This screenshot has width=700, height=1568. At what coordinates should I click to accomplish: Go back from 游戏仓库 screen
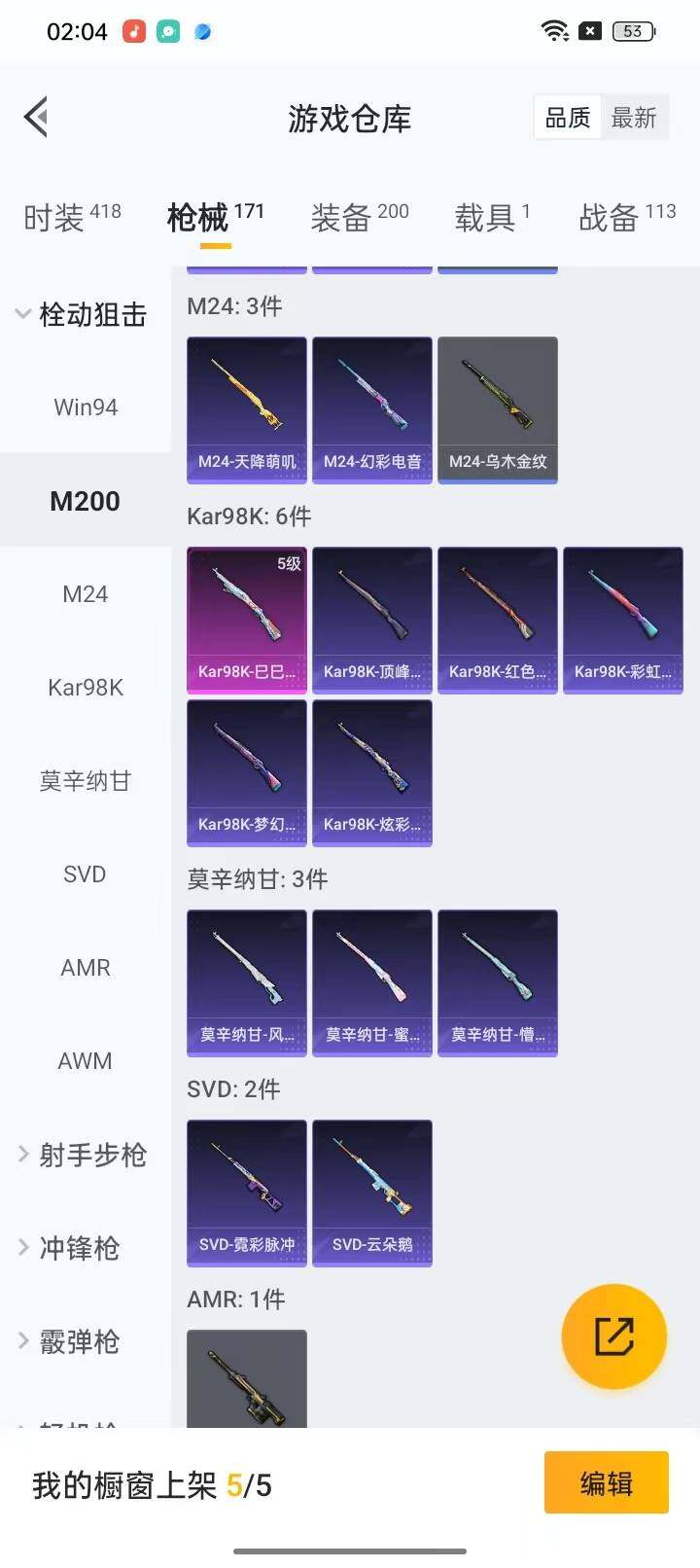tap(36, 118)
